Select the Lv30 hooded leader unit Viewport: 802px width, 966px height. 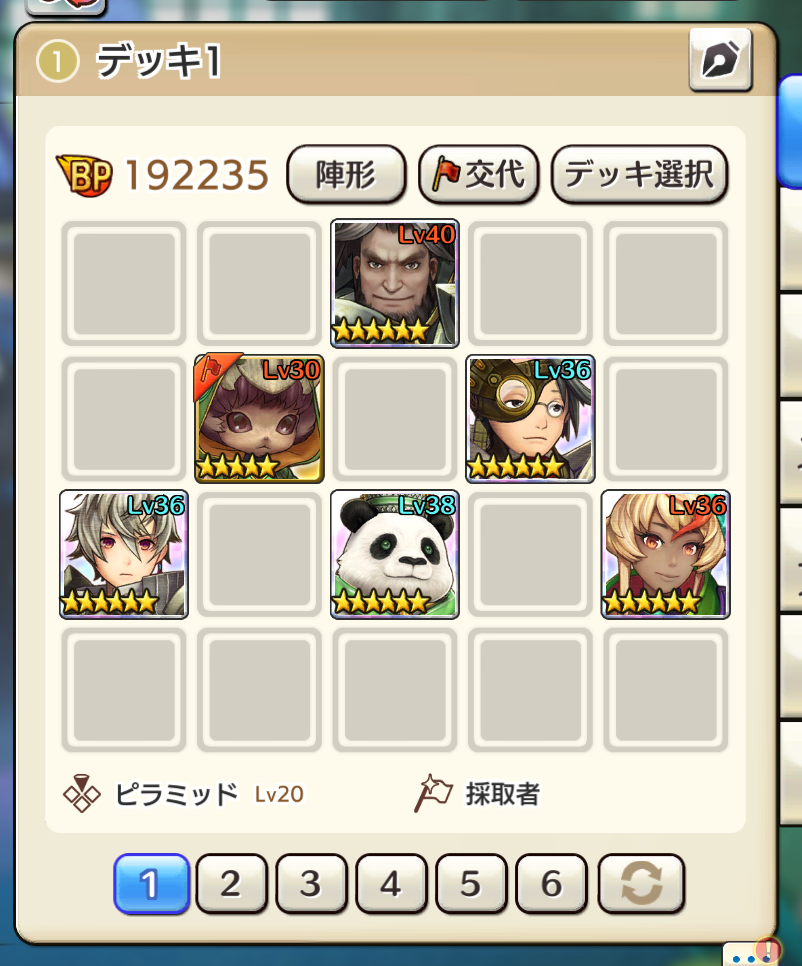coord(259,418)
